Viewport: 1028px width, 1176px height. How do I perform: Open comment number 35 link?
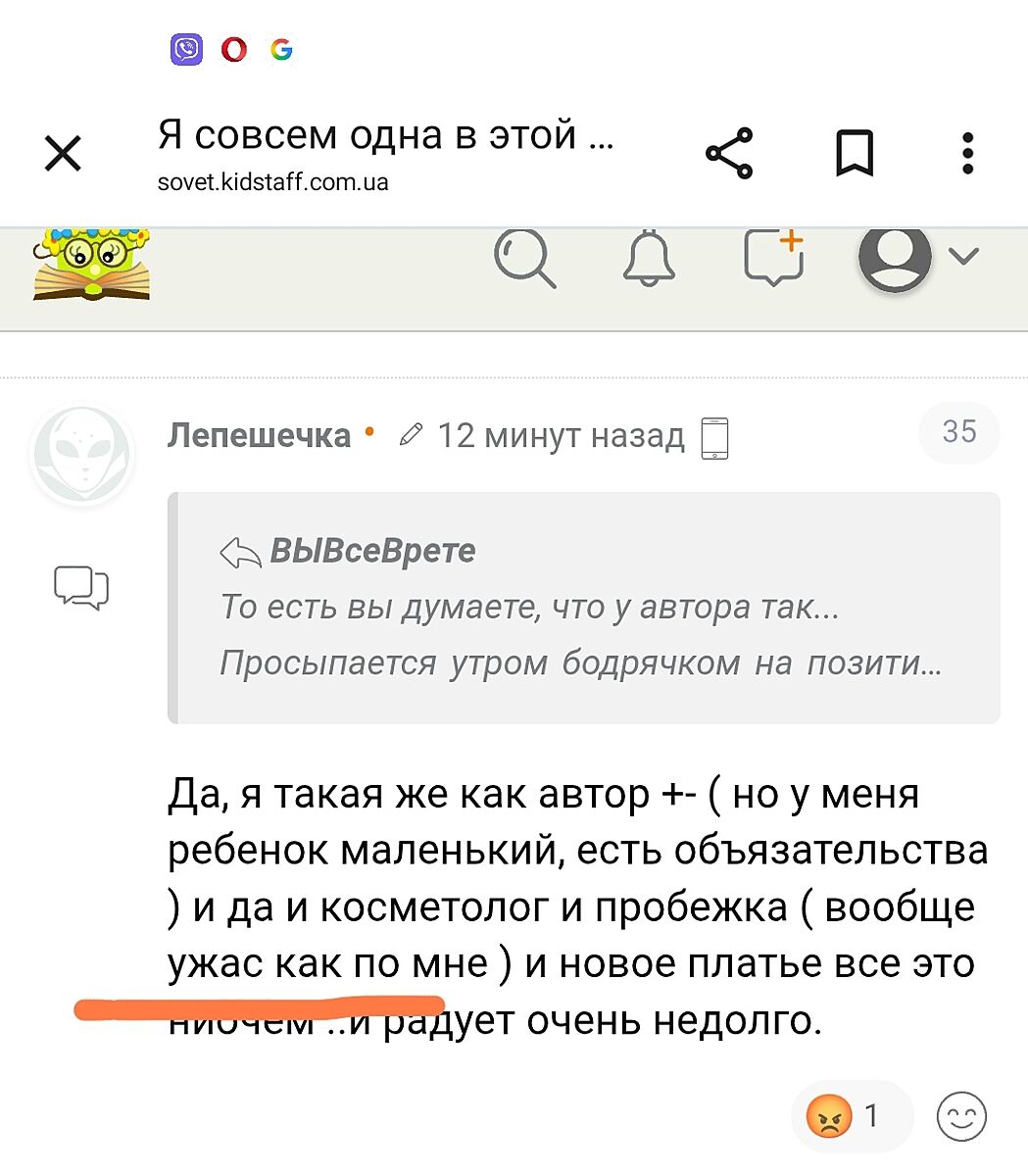(x=958, y=432)
